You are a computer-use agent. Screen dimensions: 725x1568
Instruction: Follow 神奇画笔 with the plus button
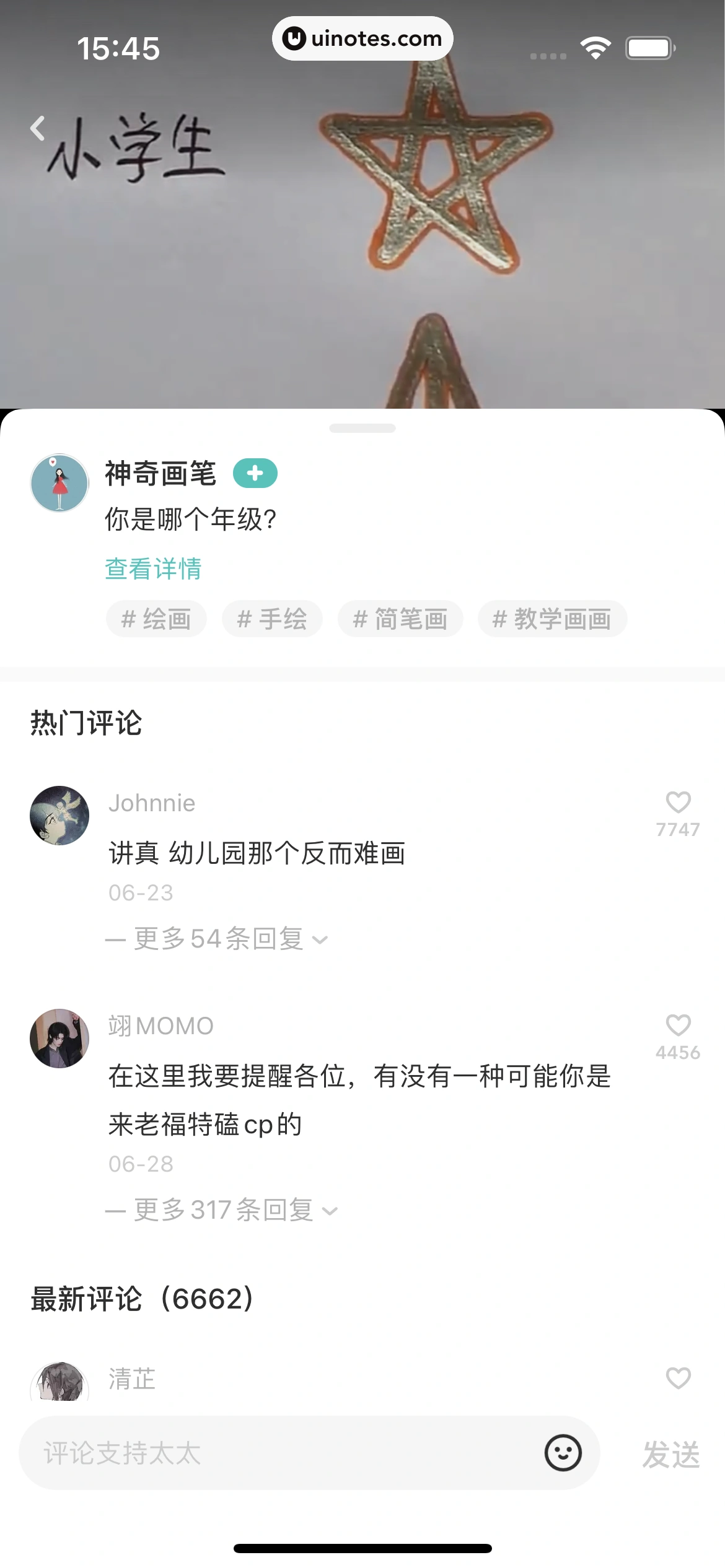255,473
